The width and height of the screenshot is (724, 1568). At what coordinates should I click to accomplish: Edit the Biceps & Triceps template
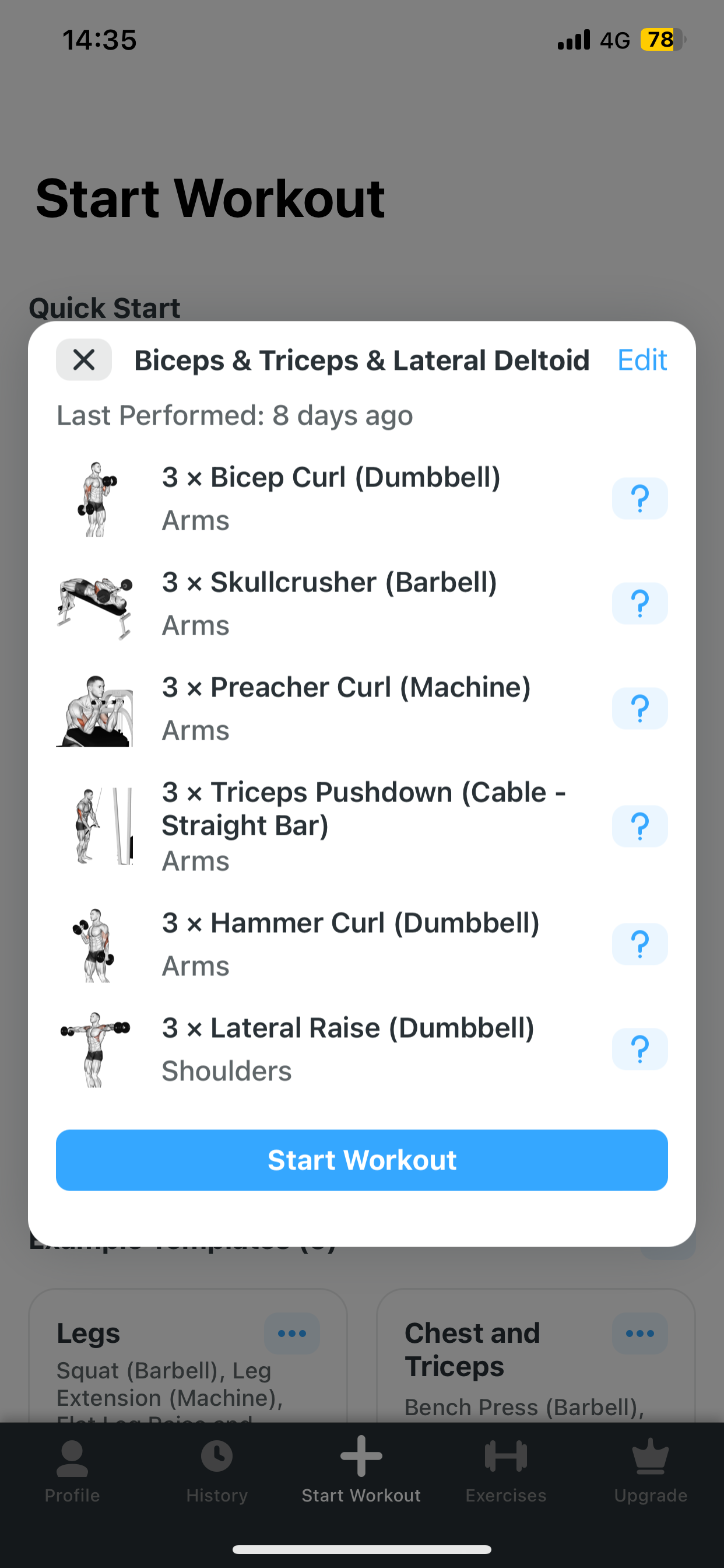coord(642,360)
